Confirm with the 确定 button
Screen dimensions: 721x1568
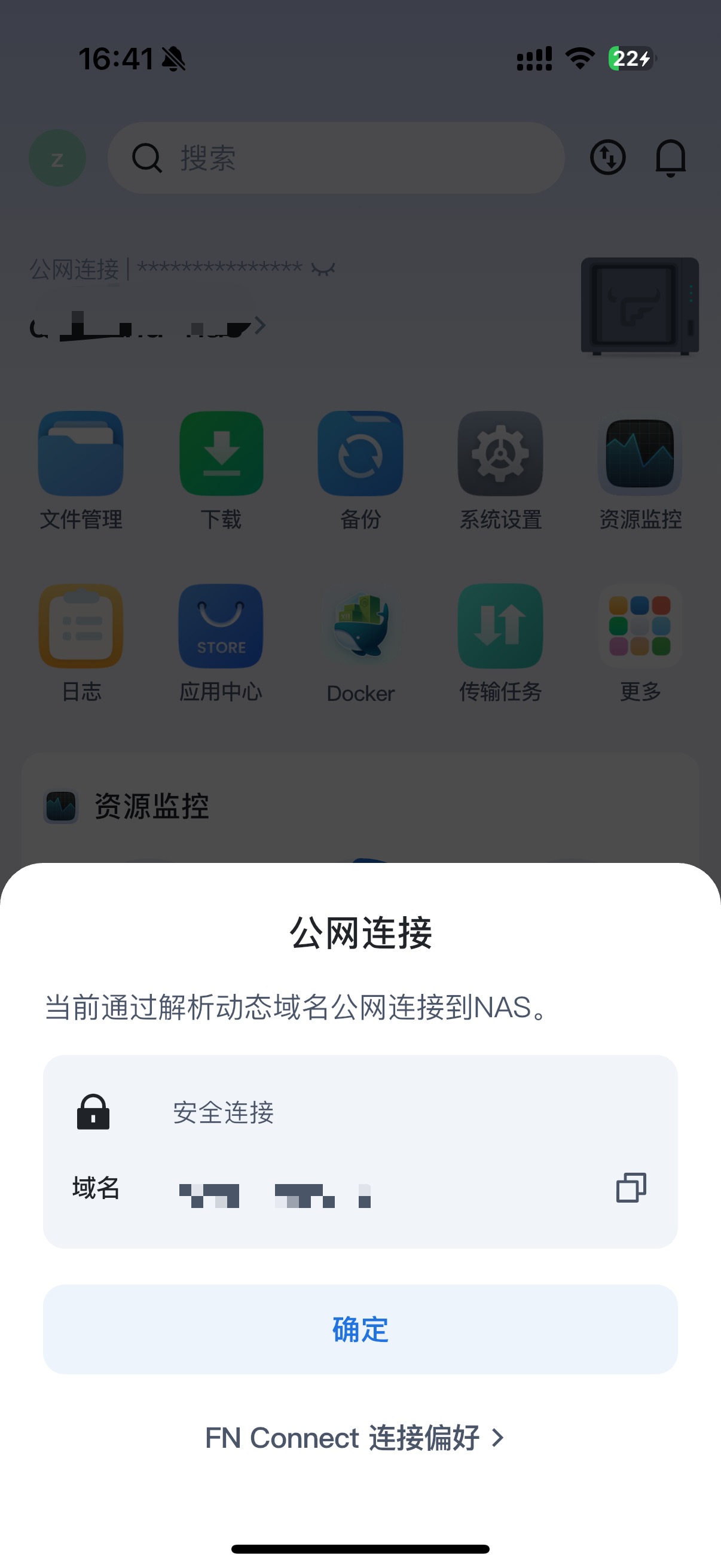point(360,1329)
